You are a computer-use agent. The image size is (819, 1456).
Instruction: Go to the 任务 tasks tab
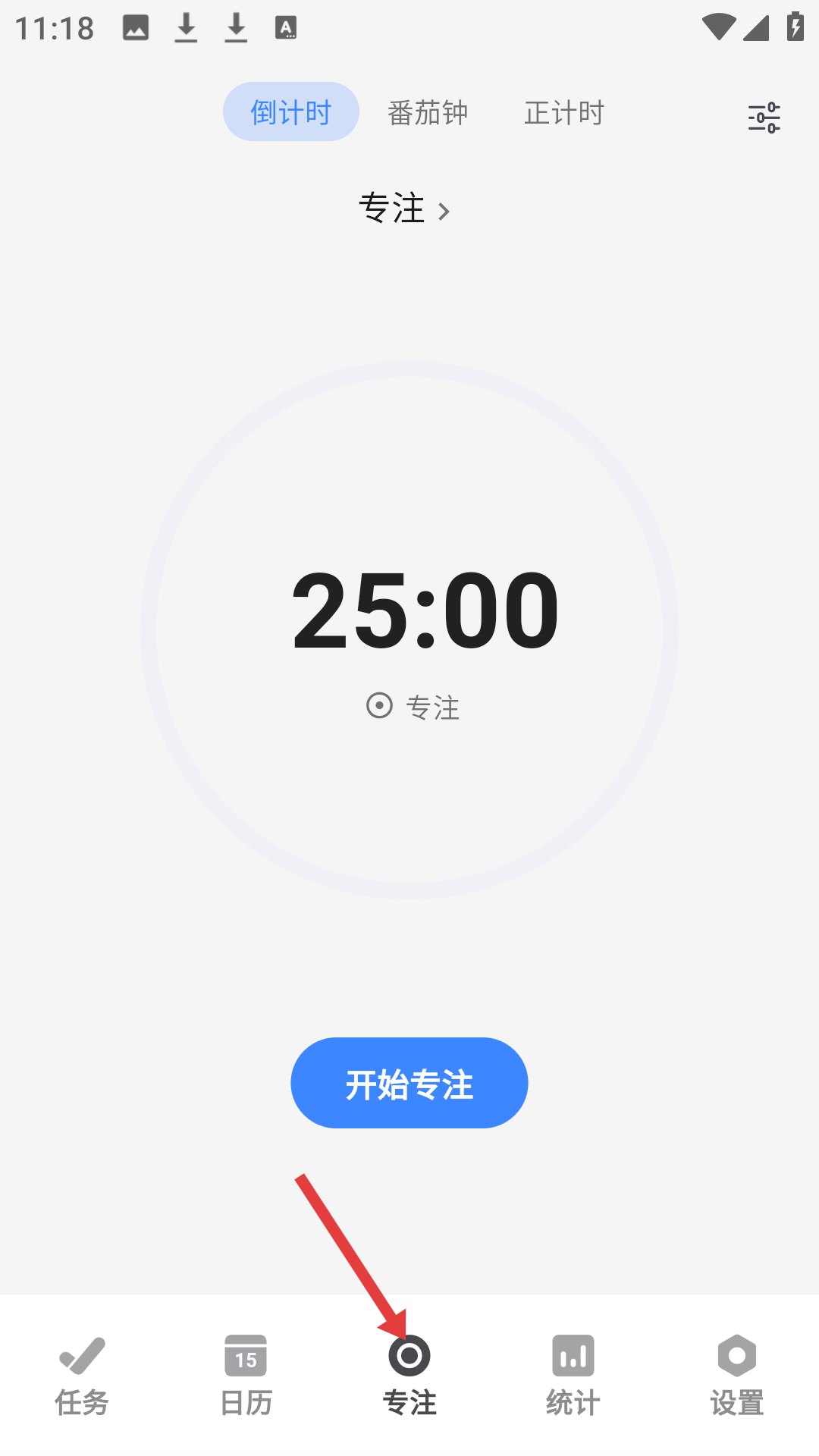pos(82,1376)
